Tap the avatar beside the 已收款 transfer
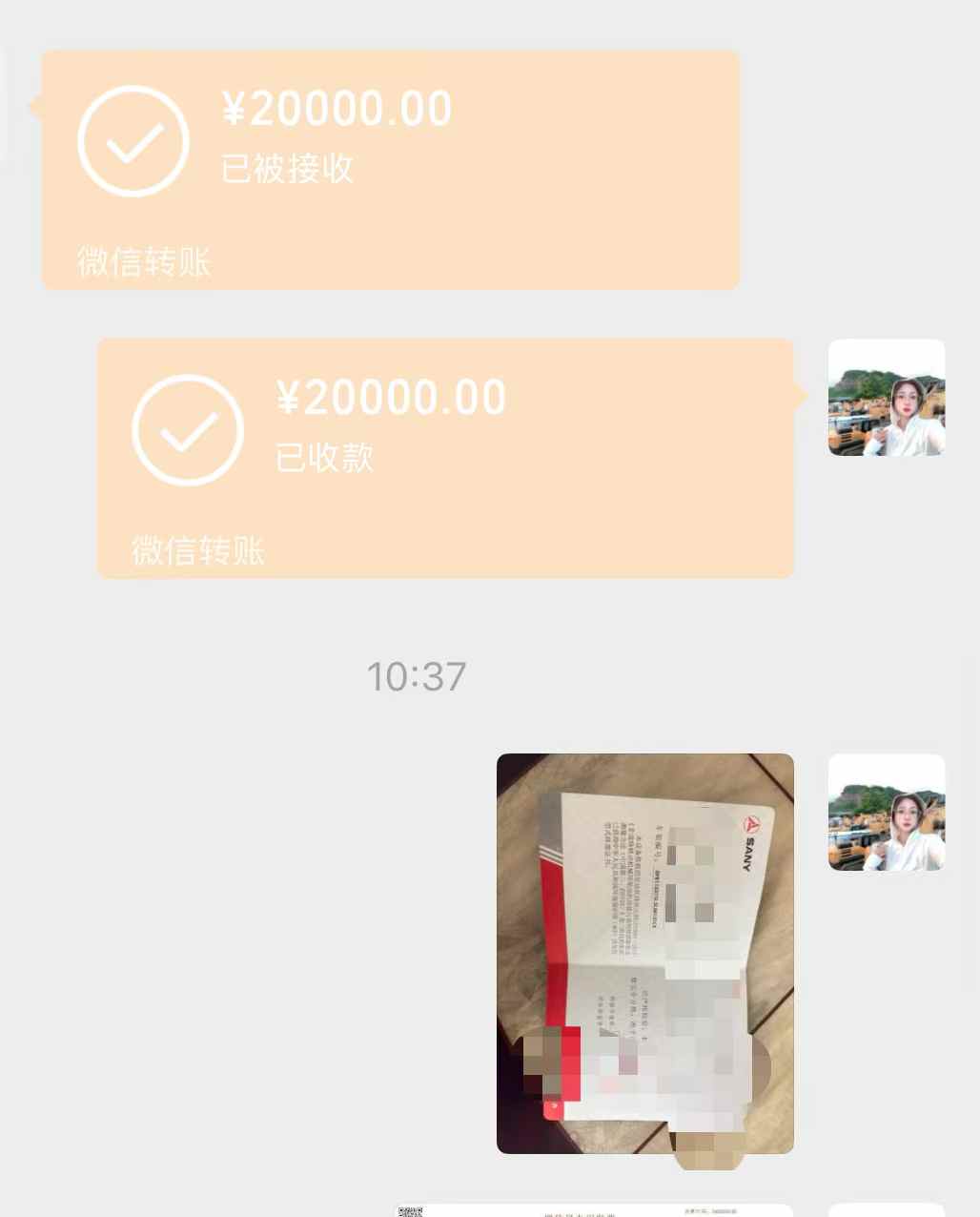Screen dimensions: 980x1217 [x=886, y=398]
